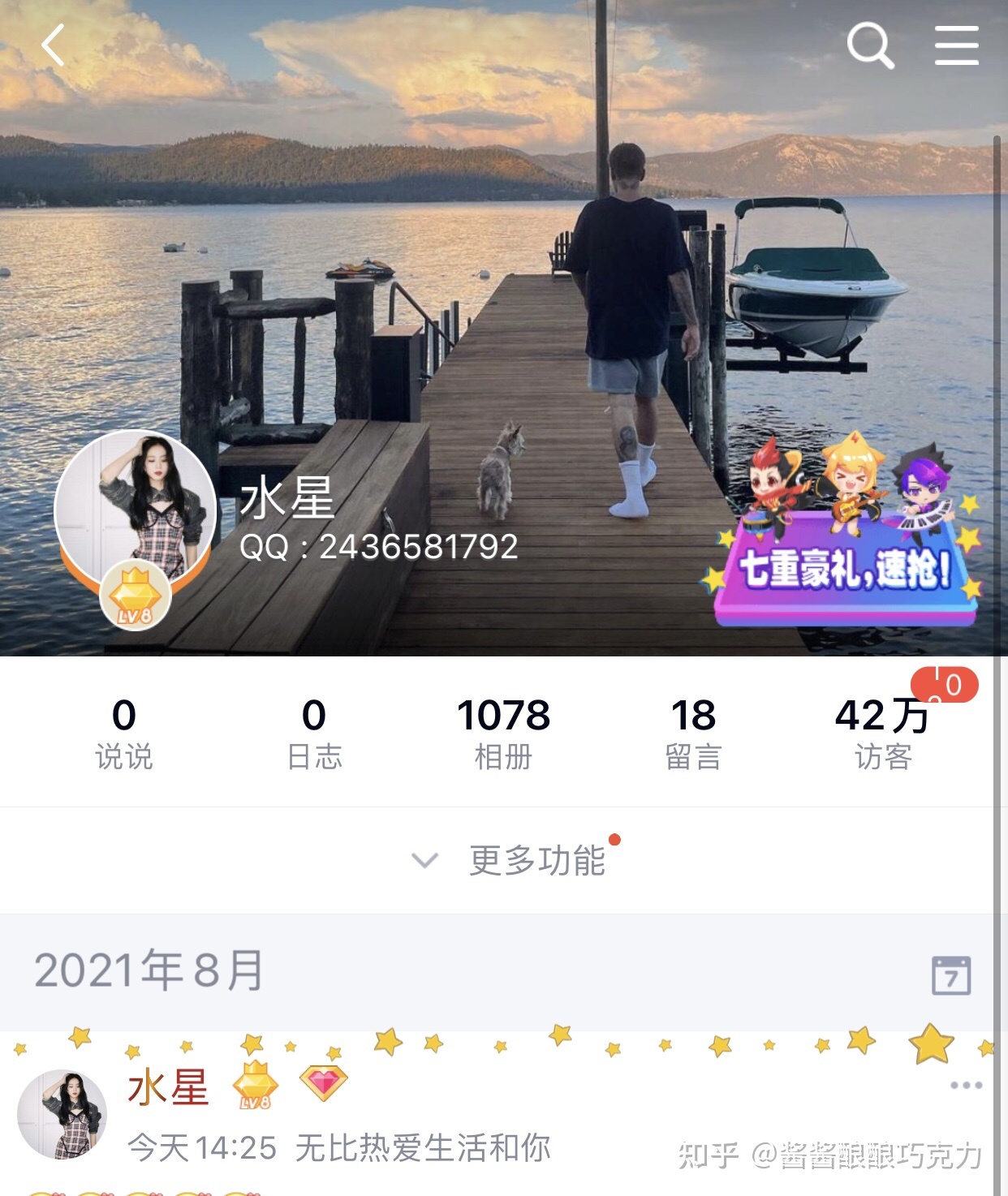Open 水星's large profile avatar
Screen dimensions: 1008x1196
click(136, 511)
